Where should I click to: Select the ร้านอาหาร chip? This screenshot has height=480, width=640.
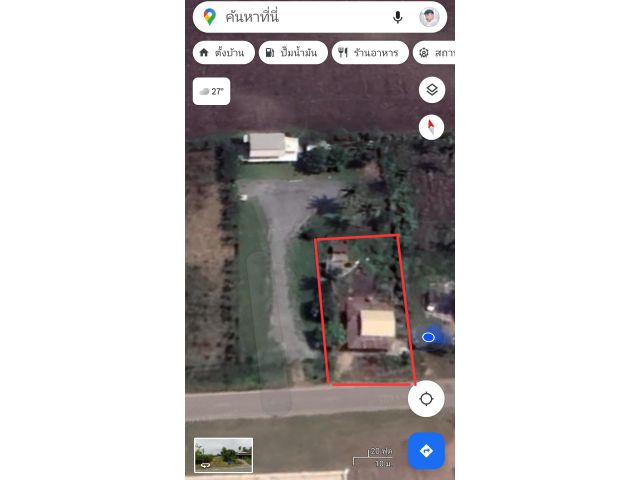(370, 52)
